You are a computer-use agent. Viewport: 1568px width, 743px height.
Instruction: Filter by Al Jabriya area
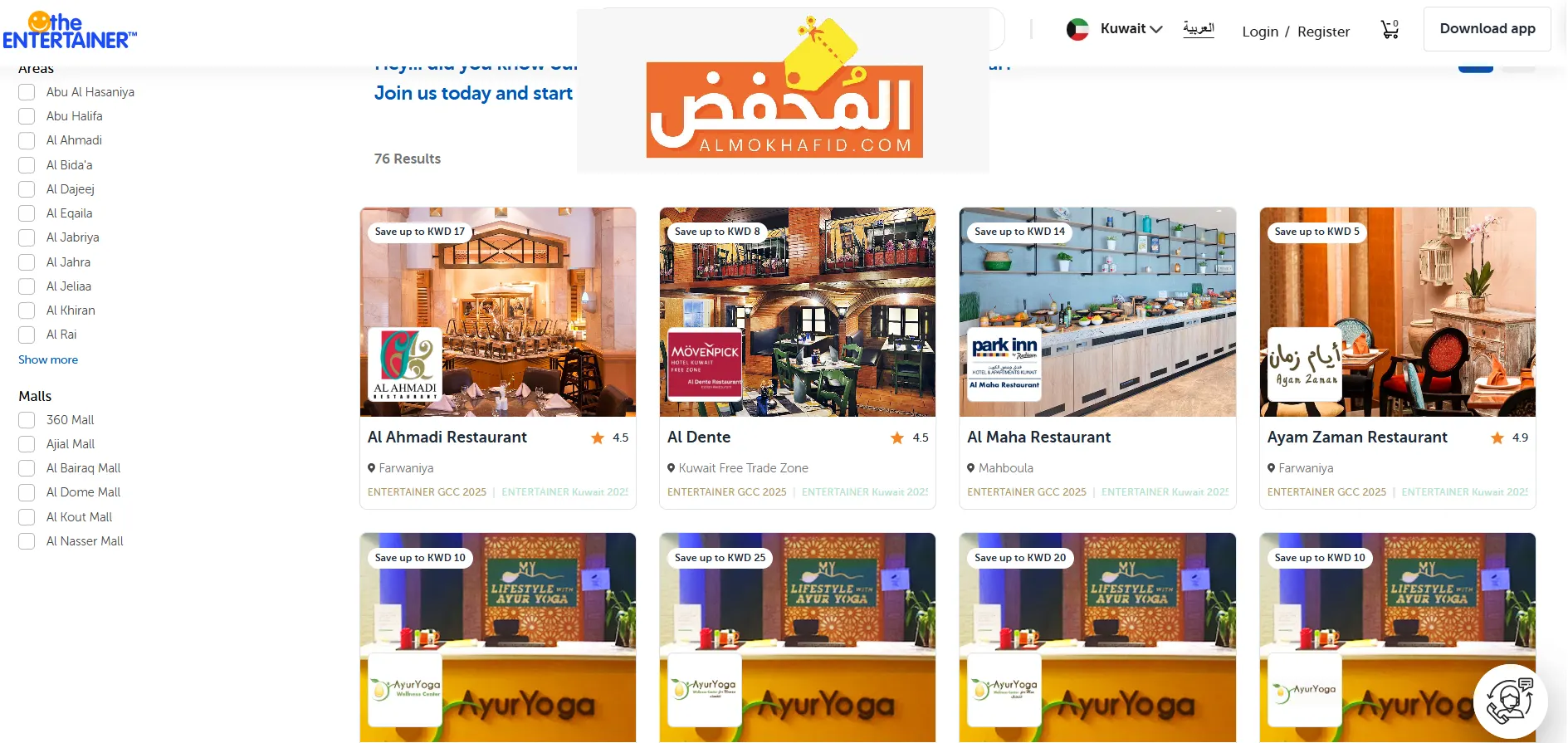(27, 237)
